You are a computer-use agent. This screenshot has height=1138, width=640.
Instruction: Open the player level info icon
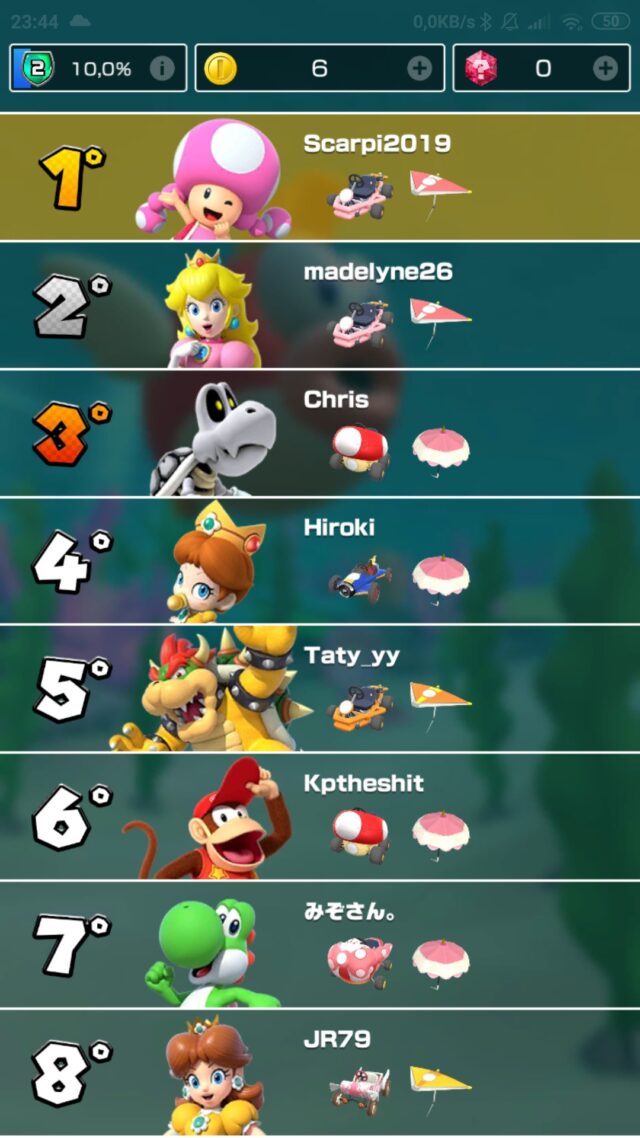coord(161,68)
